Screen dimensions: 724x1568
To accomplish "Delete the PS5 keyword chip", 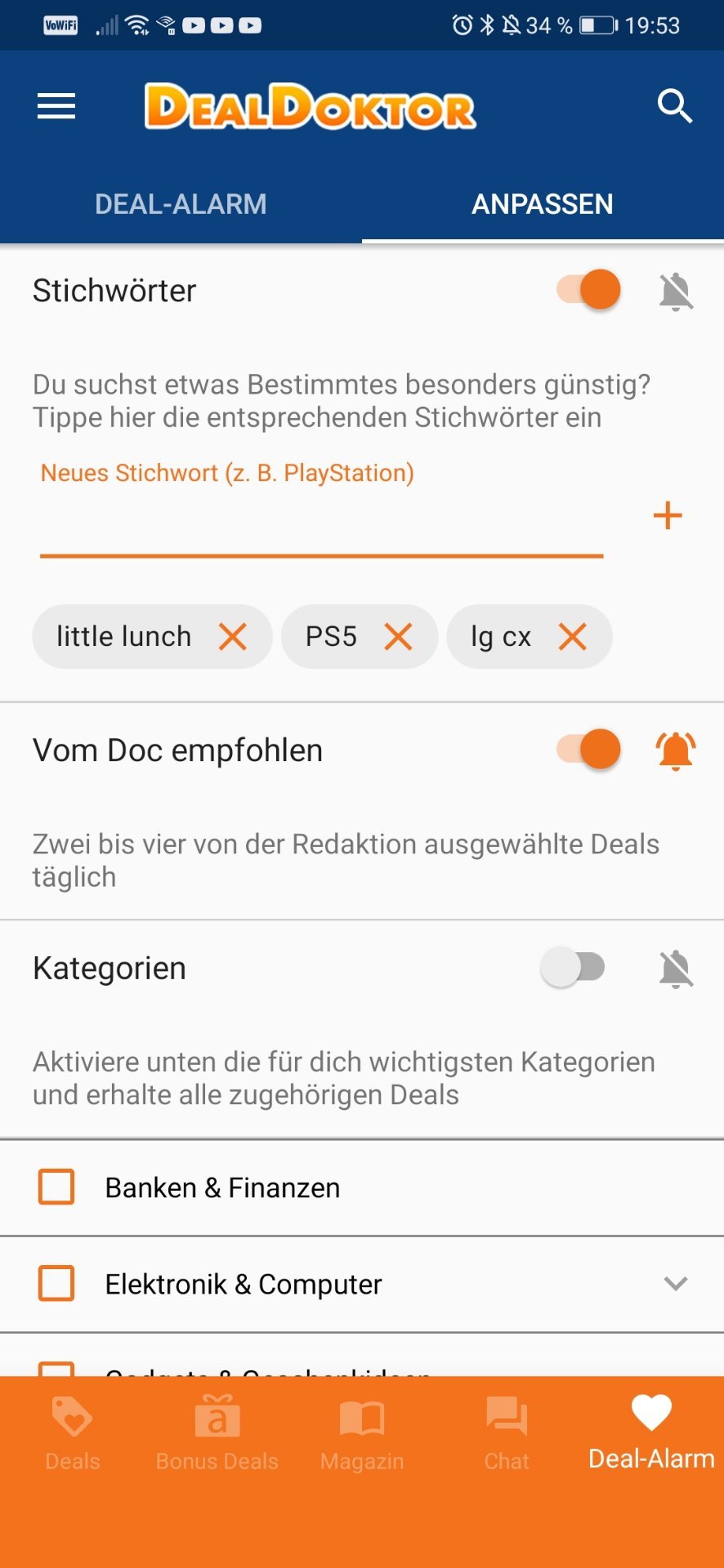I will tap(398, 636).
